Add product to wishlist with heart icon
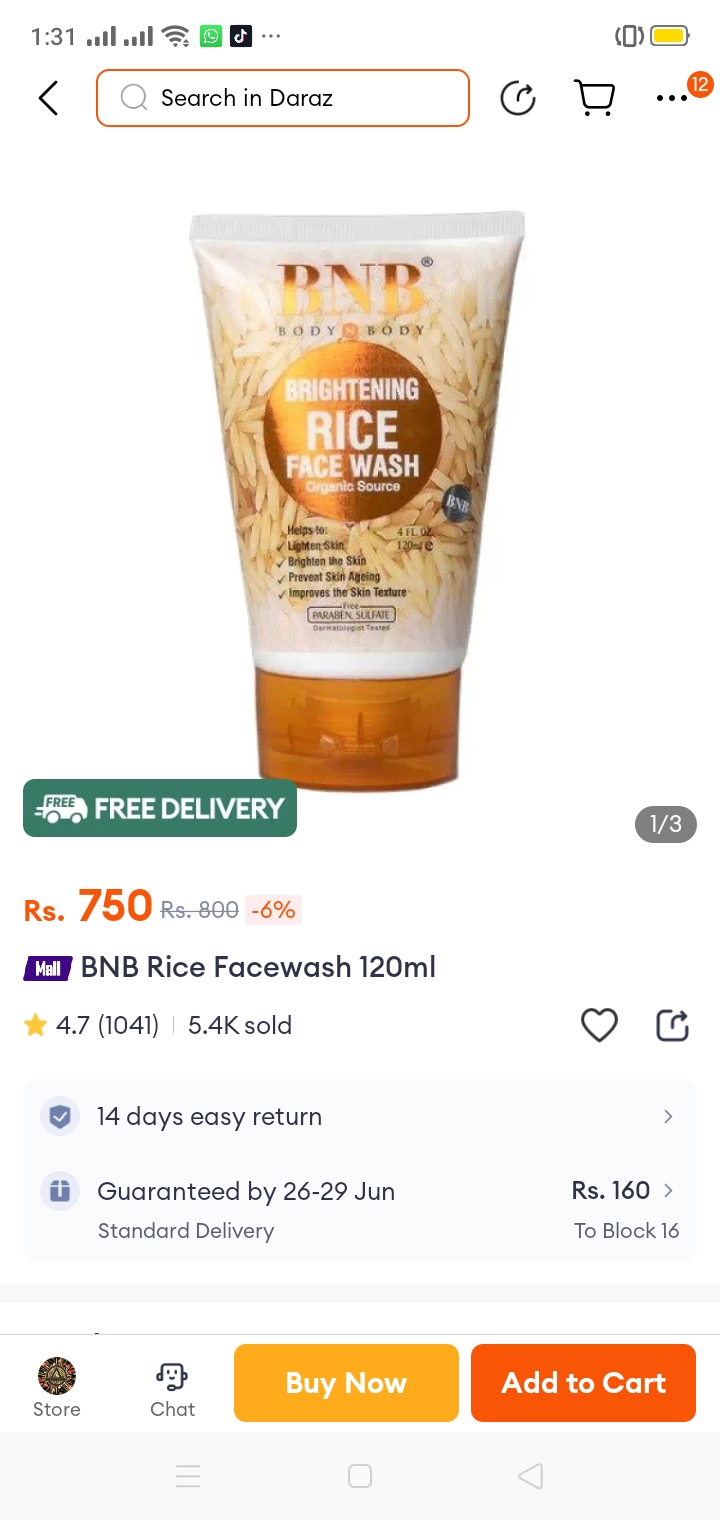This screenshot has height=1520, width=720. (x=599, y=1025)
